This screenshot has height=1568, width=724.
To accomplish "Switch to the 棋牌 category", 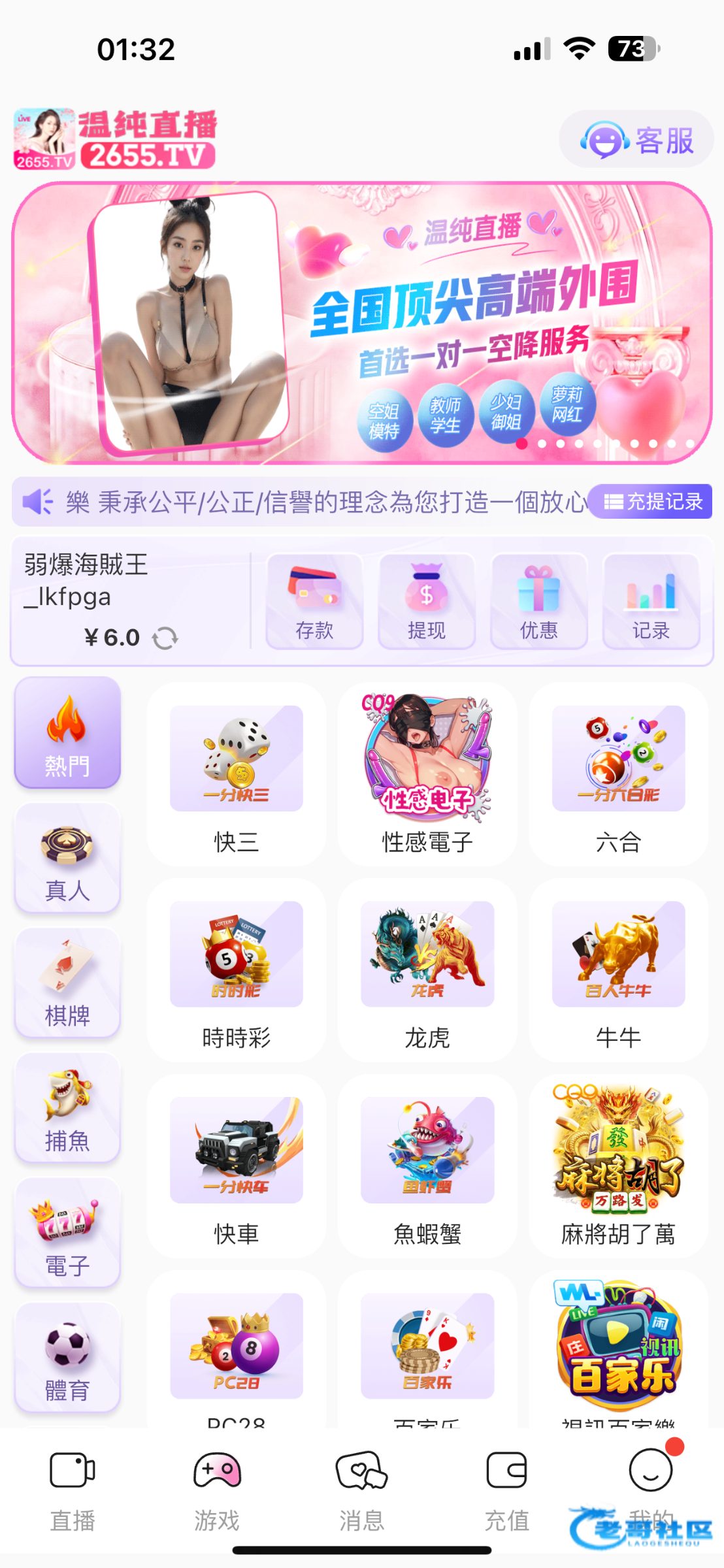I will coord(67,983).
